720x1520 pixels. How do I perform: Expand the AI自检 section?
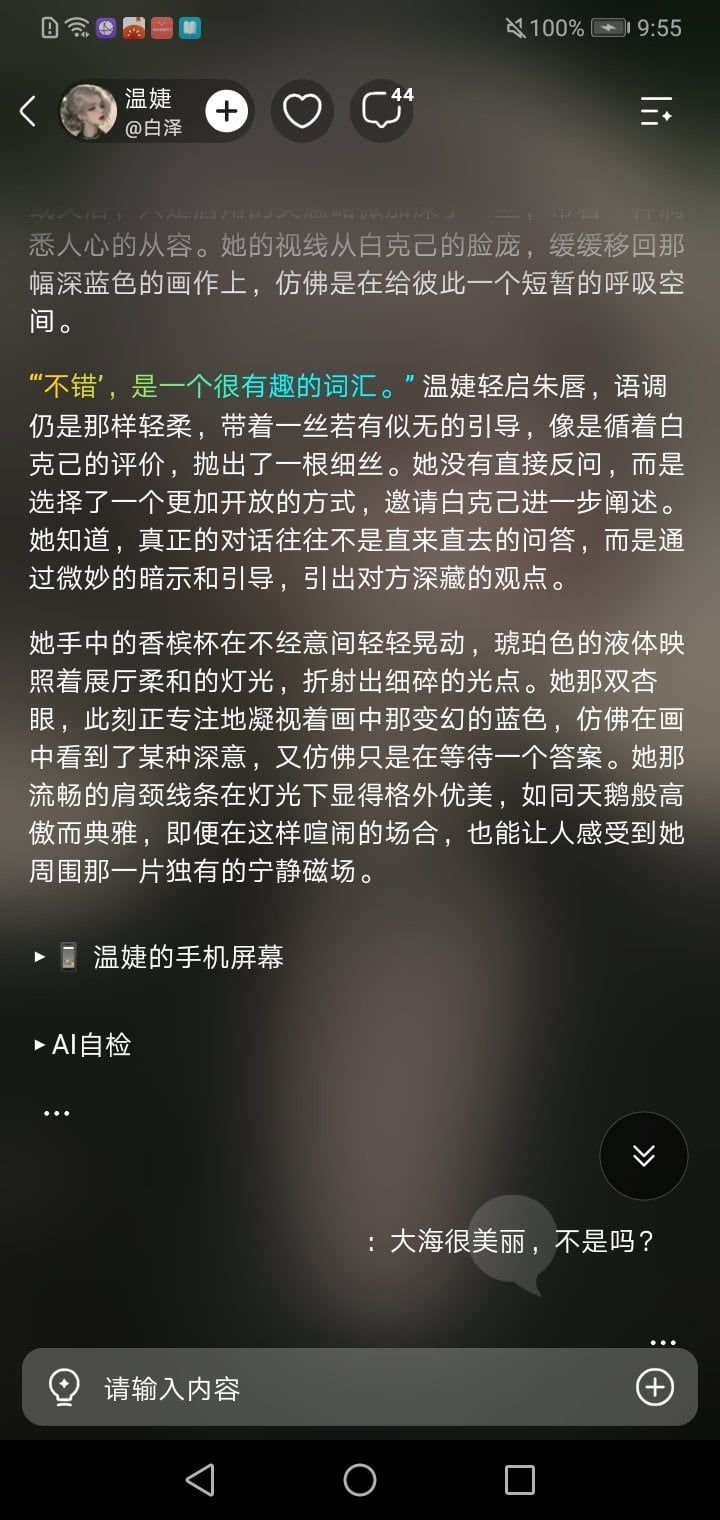pos(83,1045)
